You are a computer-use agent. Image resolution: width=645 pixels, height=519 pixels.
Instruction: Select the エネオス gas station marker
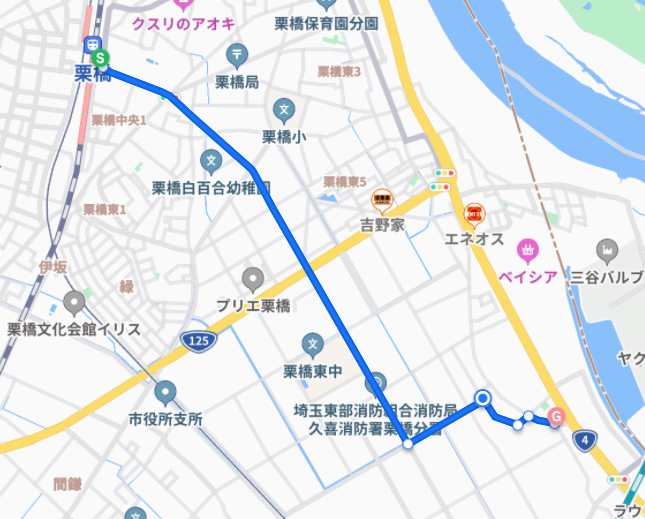tap(475, 212)
